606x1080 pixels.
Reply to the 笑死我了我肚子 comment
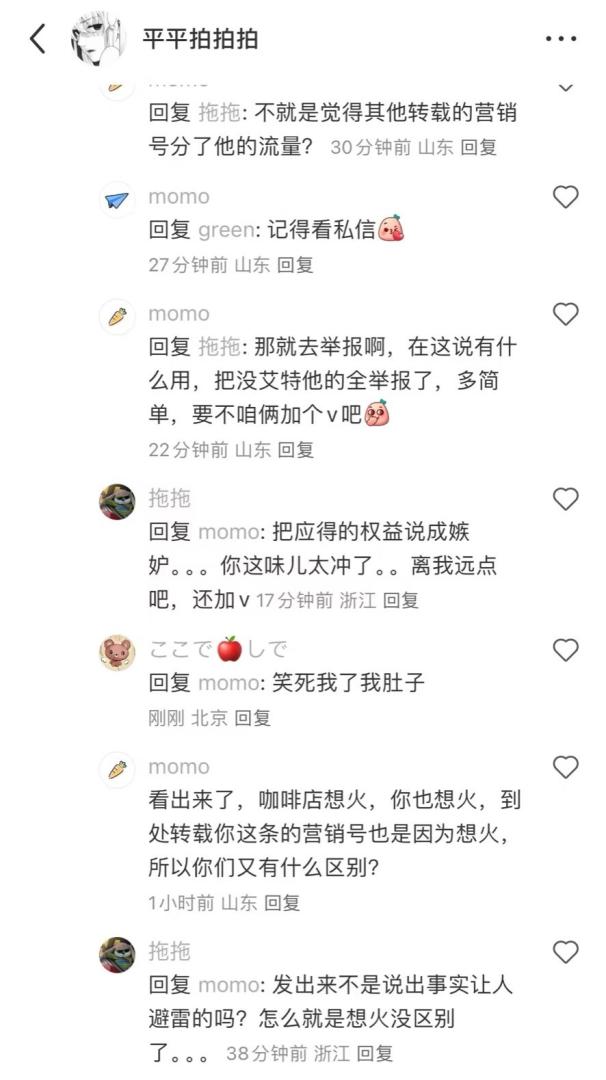pyautogui.click(x=253, y=718)
